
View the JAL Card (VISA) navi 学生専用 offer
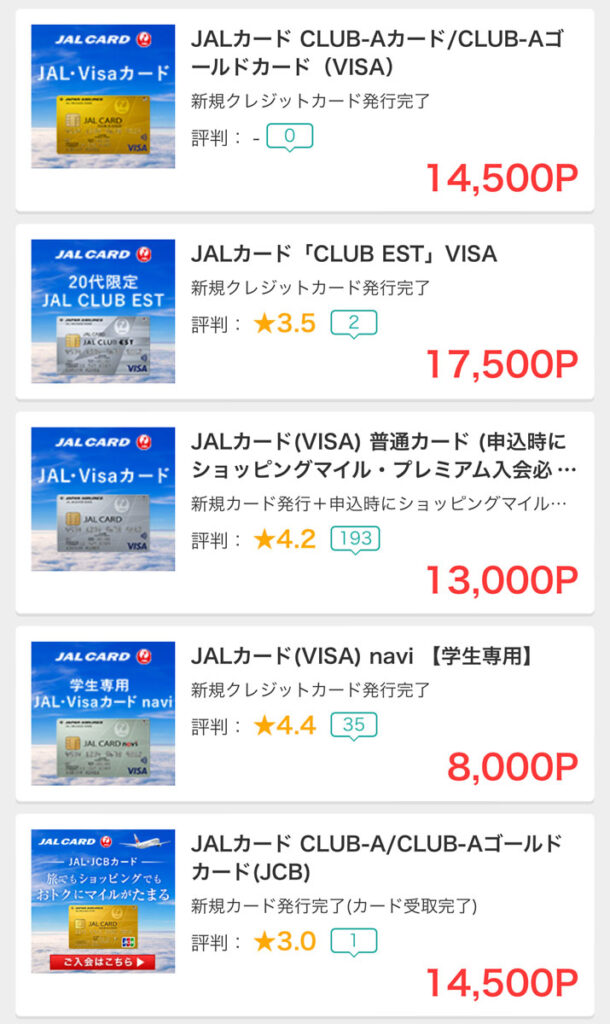pyautogui.click(x=360, y=656)
